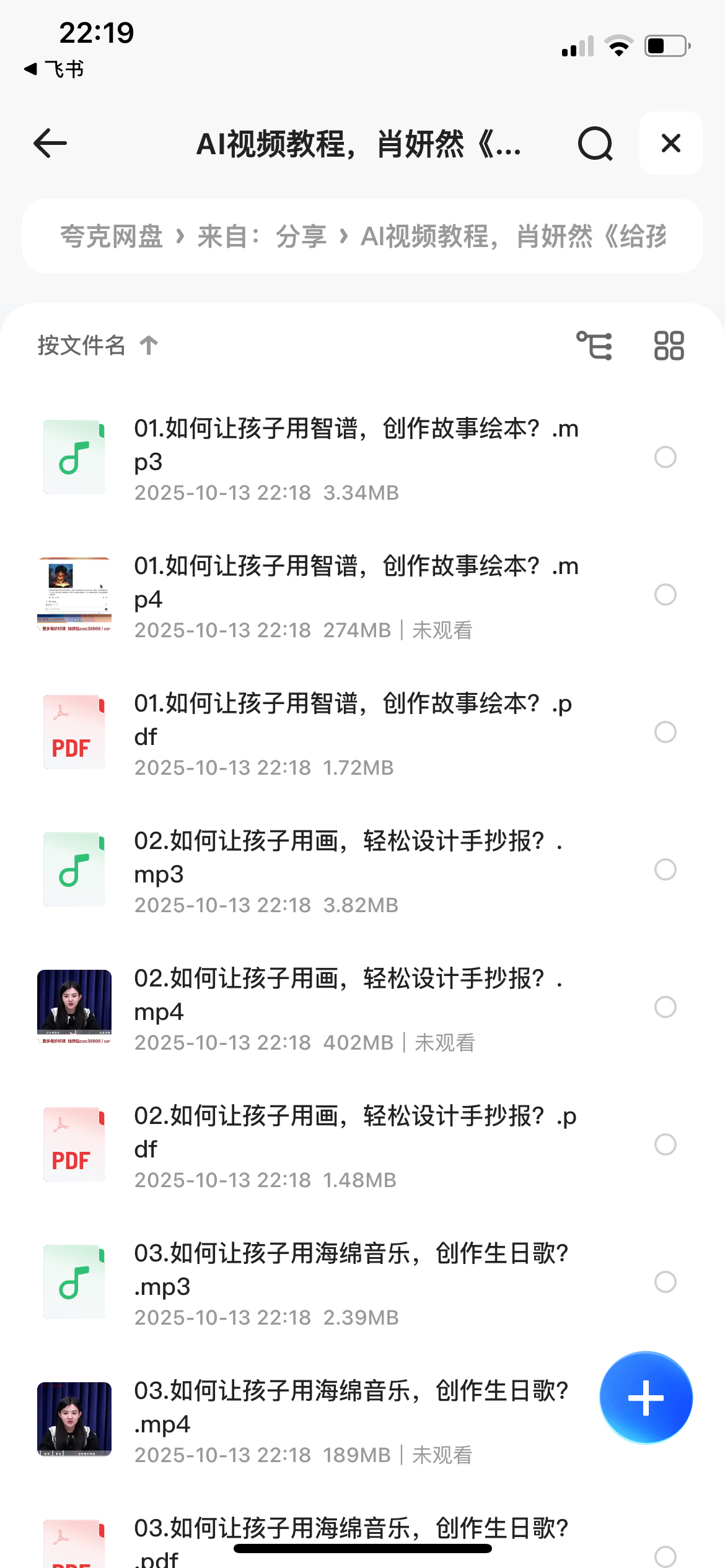This screenshot has width=725, height=1568.
Task: Change the 按文件名 sort order
Action: click(x=97, y=346)
